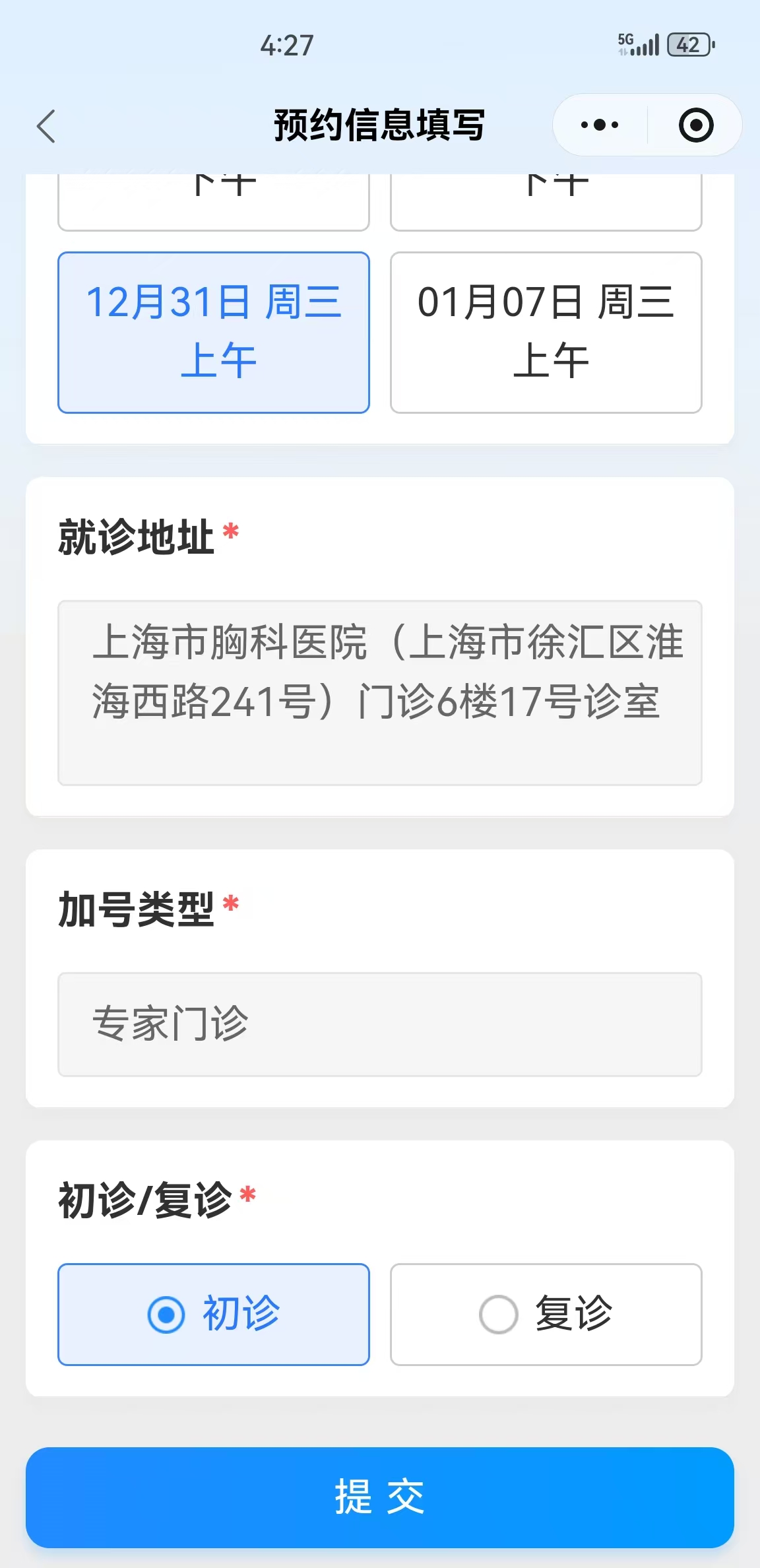Close the mini program with the circle icon
This screenshot has width=760, height=1568.
(696, 125)
